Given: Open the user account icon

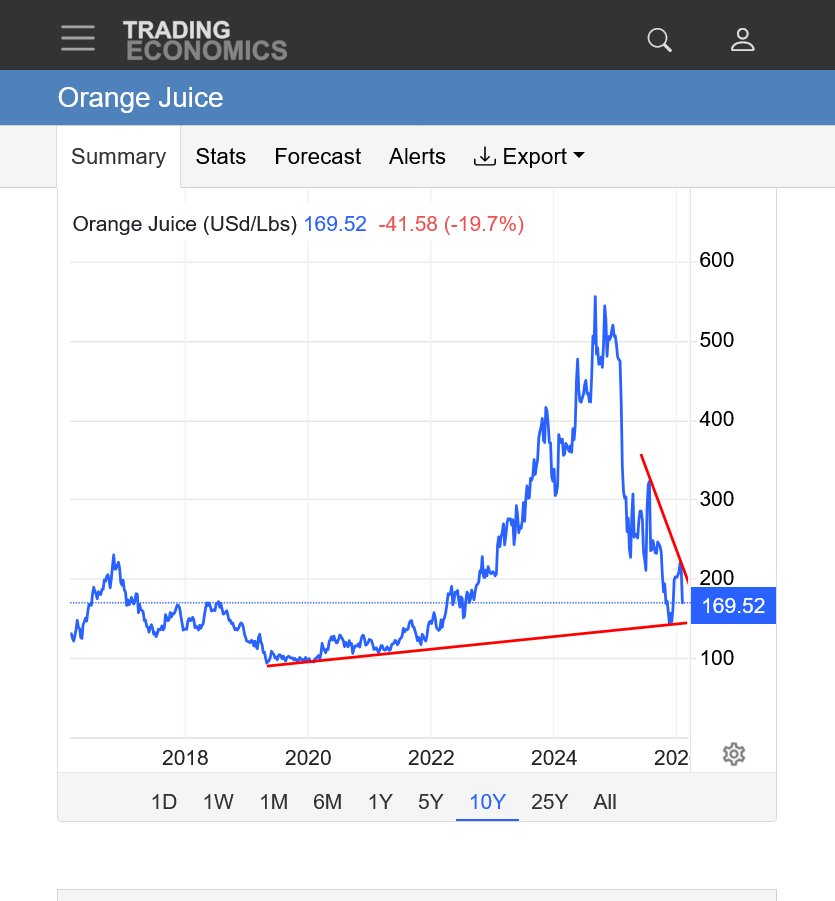Looking at the screenshot, I should [742, 40].
